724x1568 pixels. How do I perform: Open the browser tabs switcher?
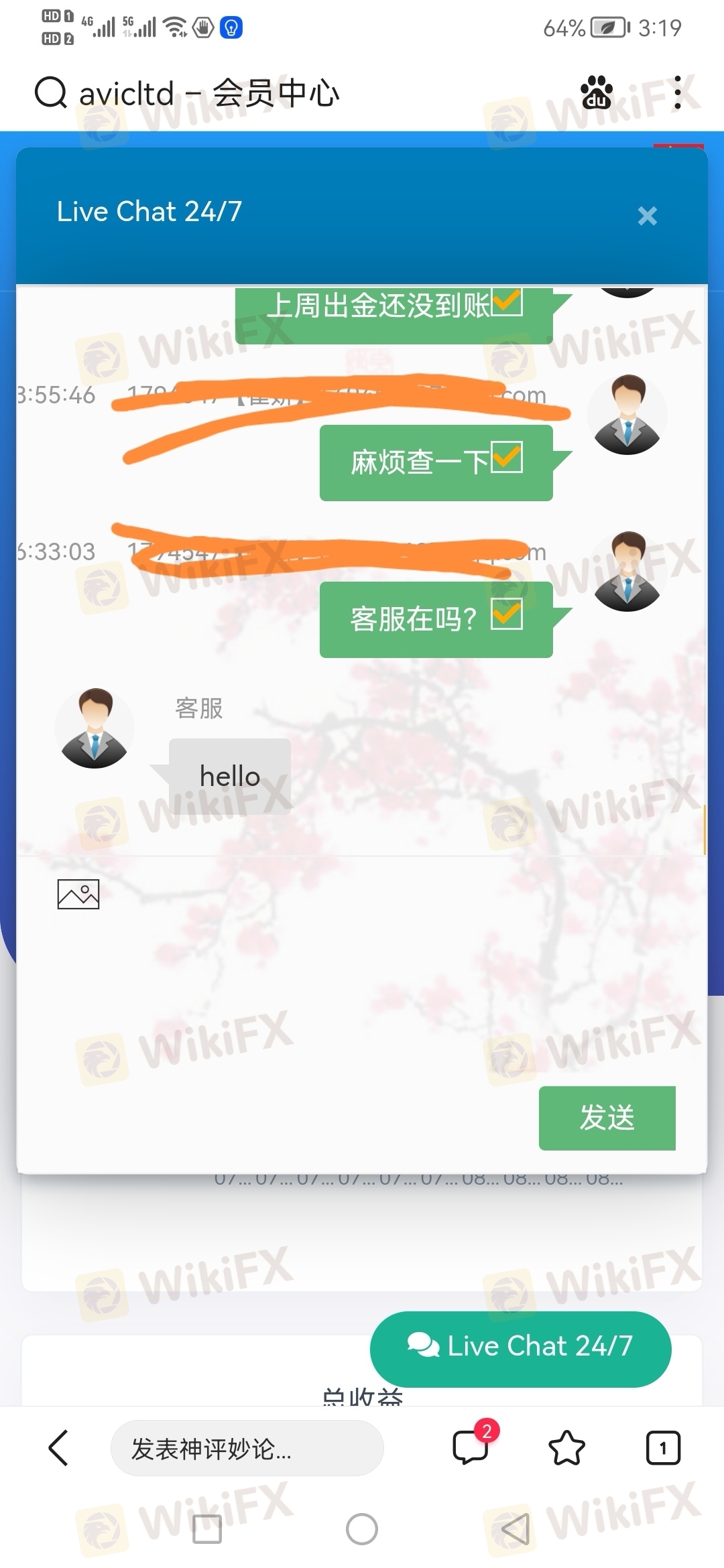click(663, 1448)
